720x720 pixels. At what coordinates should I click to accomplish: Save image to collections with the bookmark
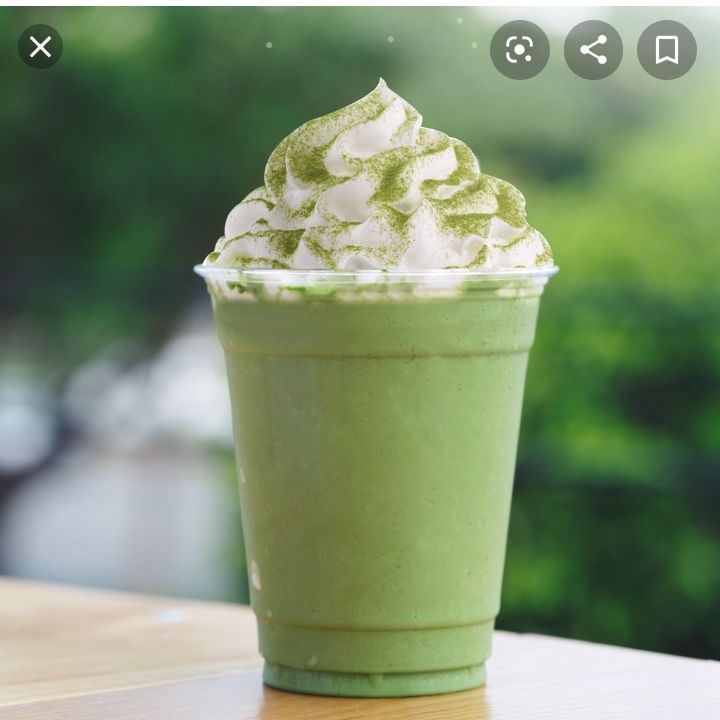pyautogui.click(x=667, y=50)
